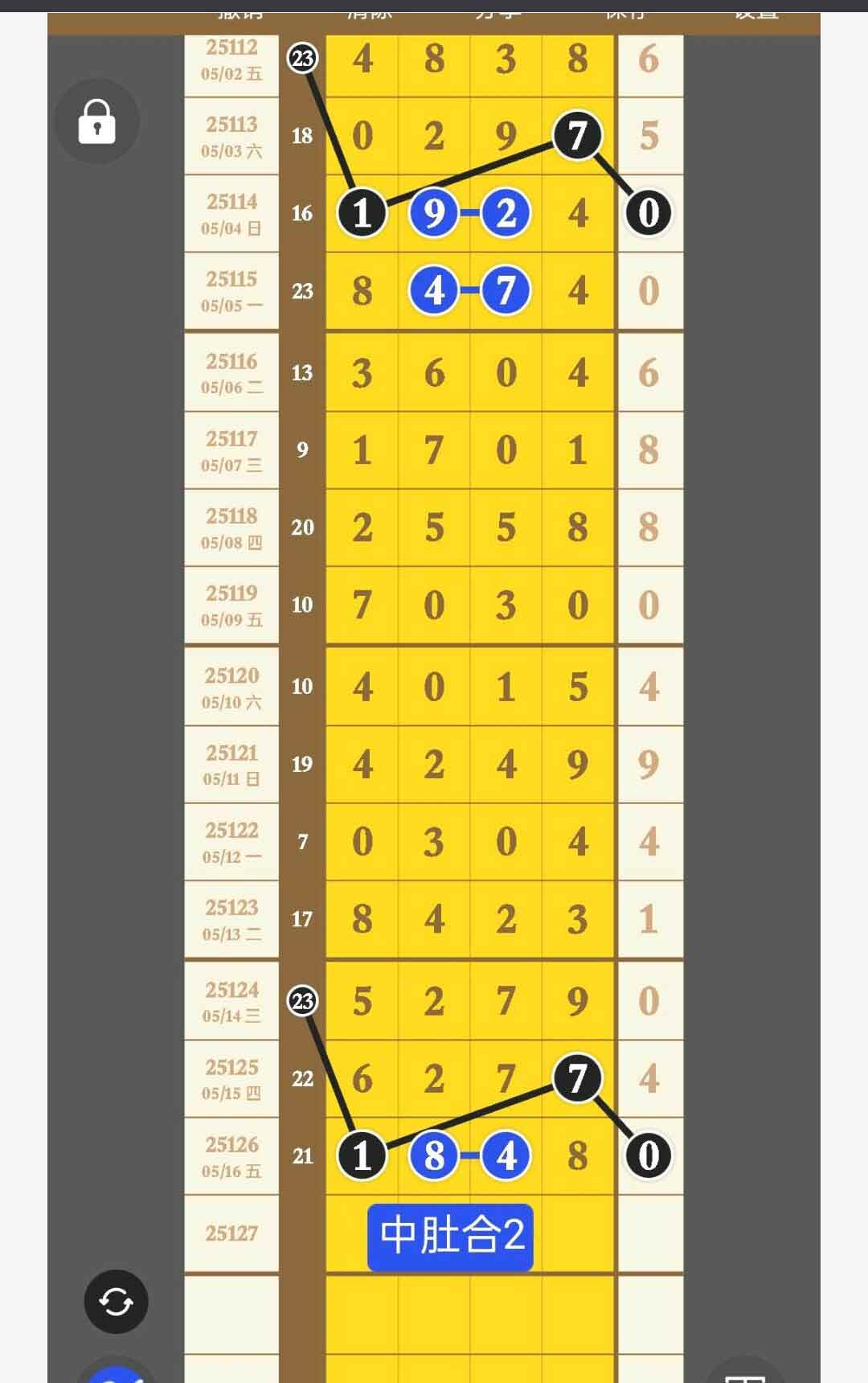Tap the circular refresh arrows button
This screenshot has height=1383, width=868.
pos(116,1301)
